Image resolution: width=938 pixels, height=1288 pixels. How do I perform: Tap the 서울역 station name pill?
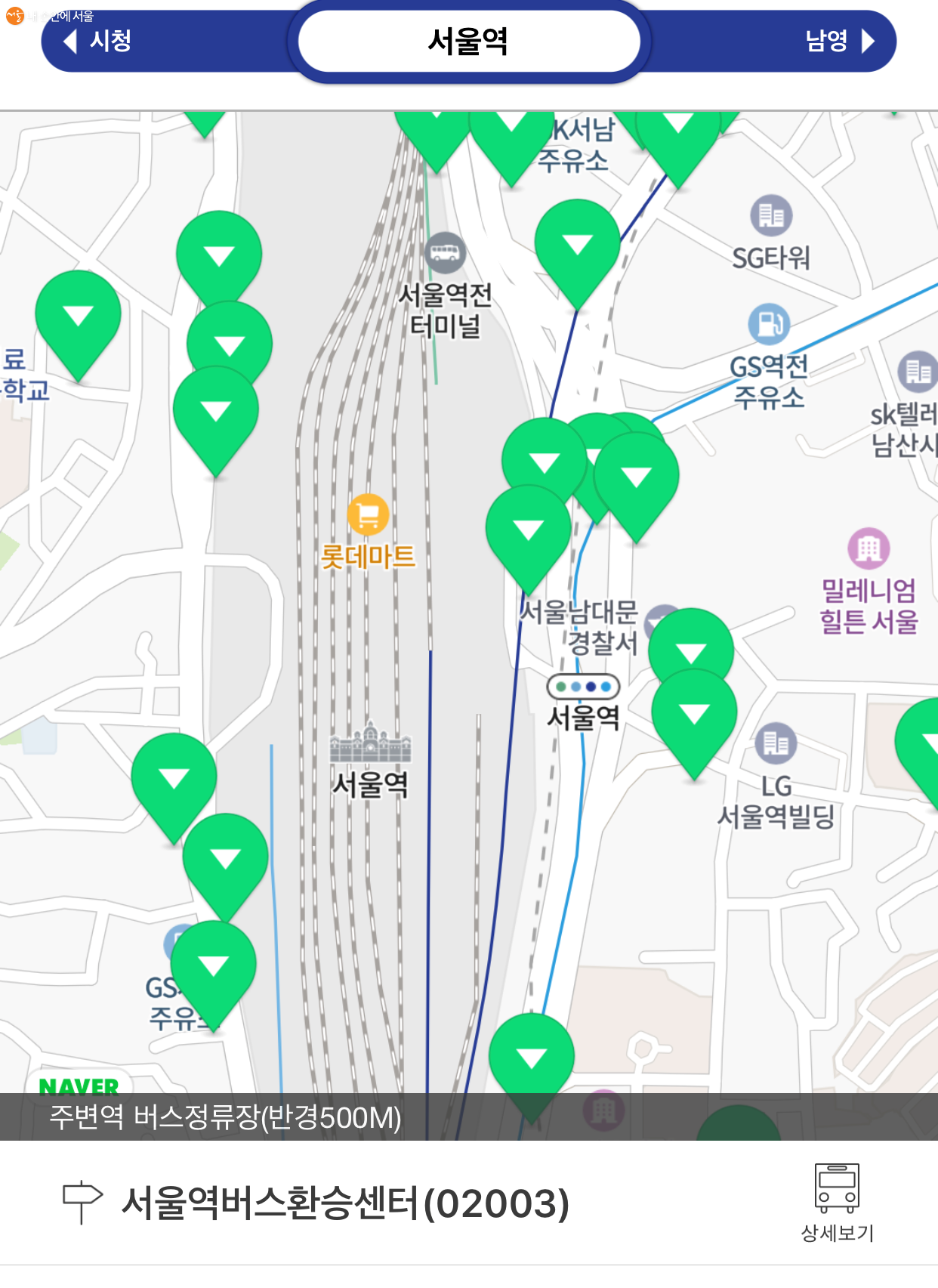468,42
